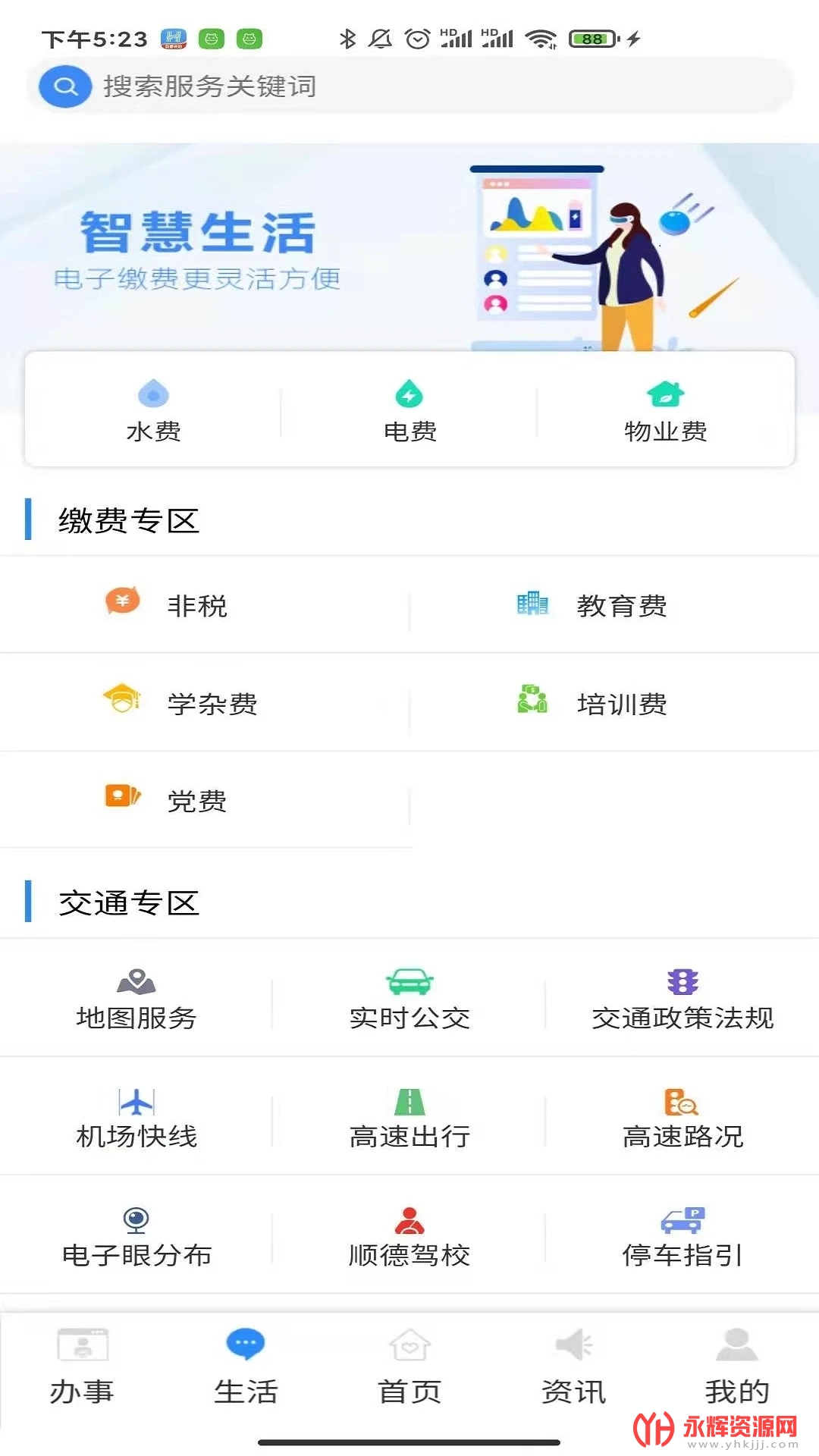Viewport: 819px width, 1456px height.
Task: Open 非税 payment in 缴费专区
Action: click(x=196, y=605)
